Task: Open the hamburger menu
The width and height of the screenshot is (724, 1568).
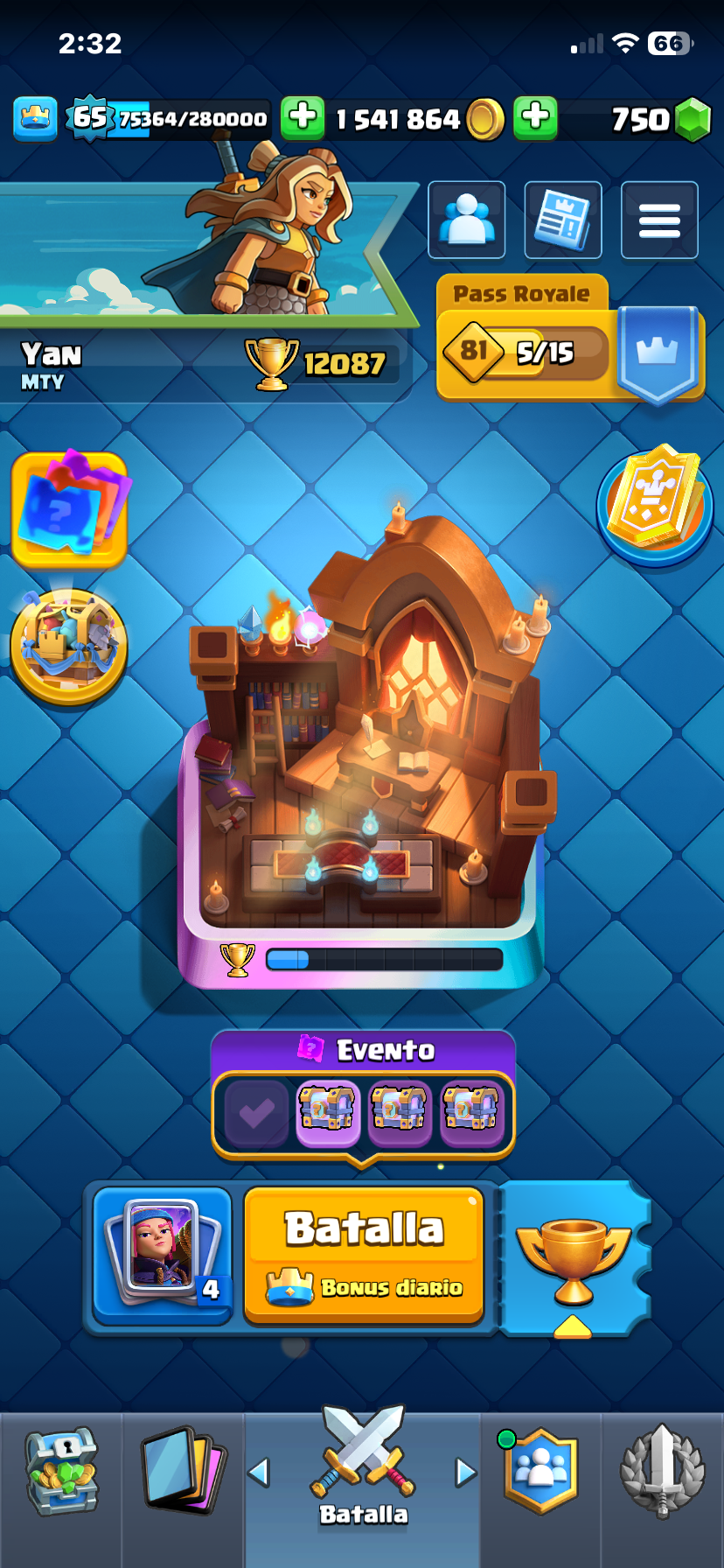Action: coord(659,220)
